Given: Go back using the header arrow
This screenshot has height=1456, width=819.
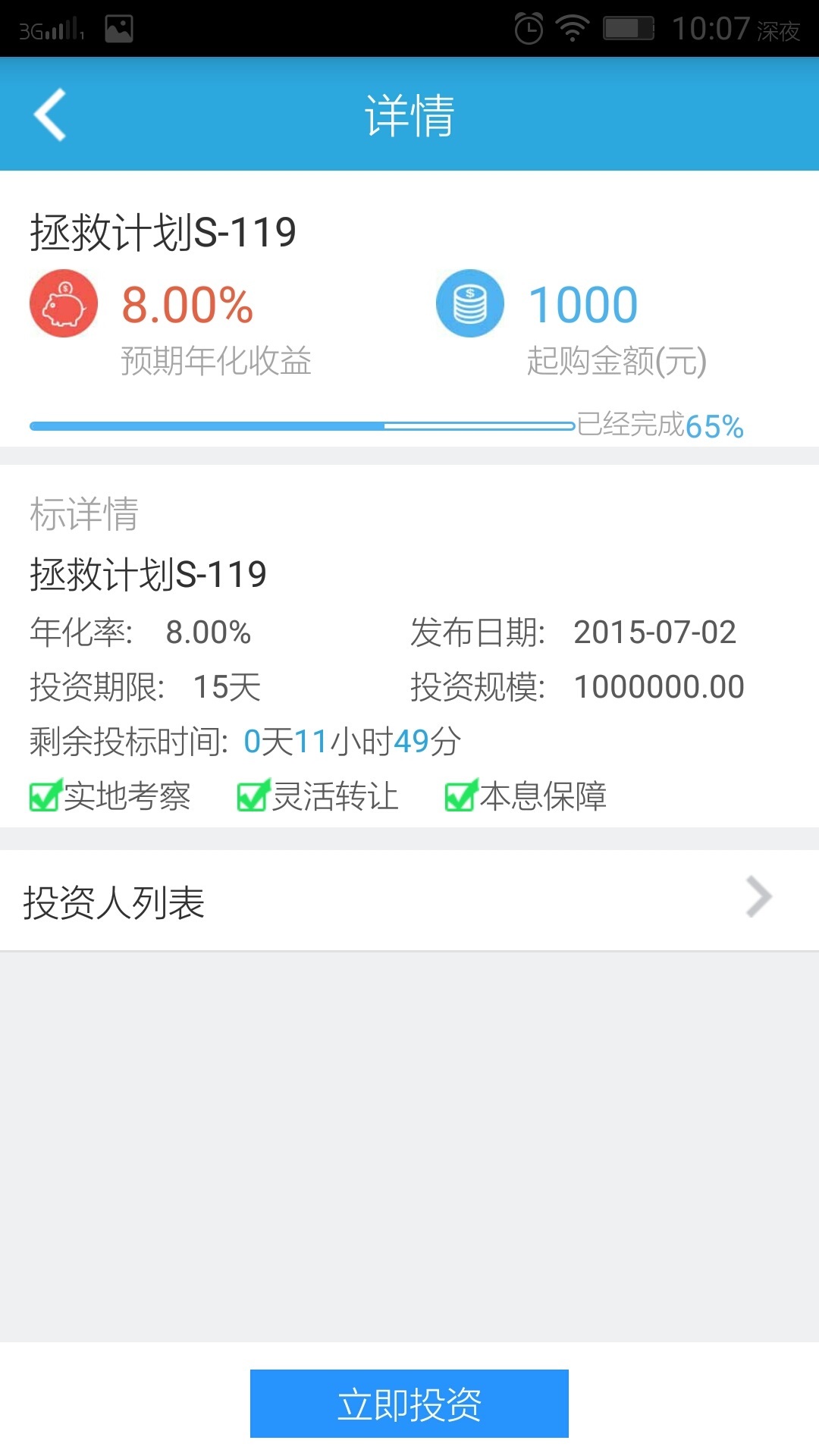Looking at the screenshot, I should pos(50,115).
